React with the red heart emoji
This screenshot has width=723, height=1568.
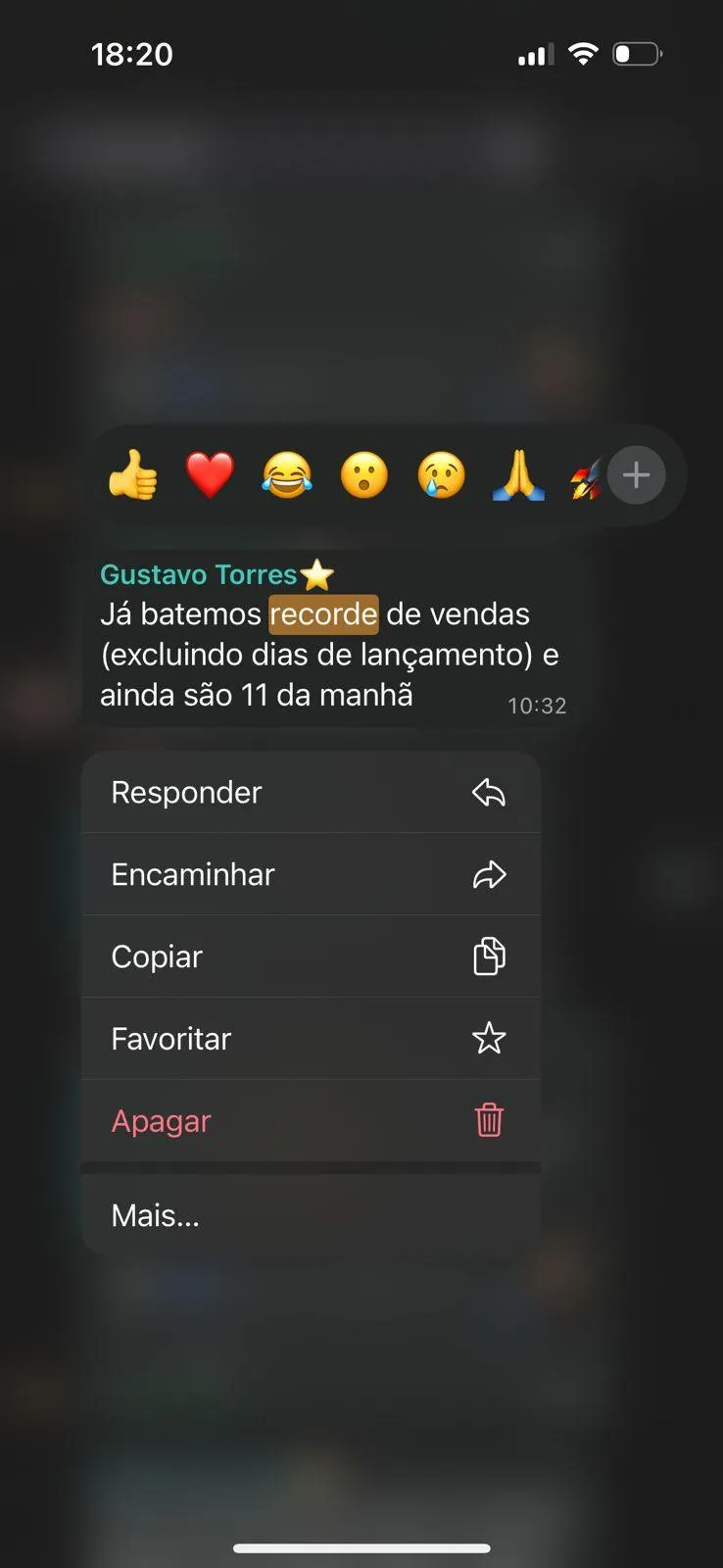pyautogui.click(x=210, y=475)
